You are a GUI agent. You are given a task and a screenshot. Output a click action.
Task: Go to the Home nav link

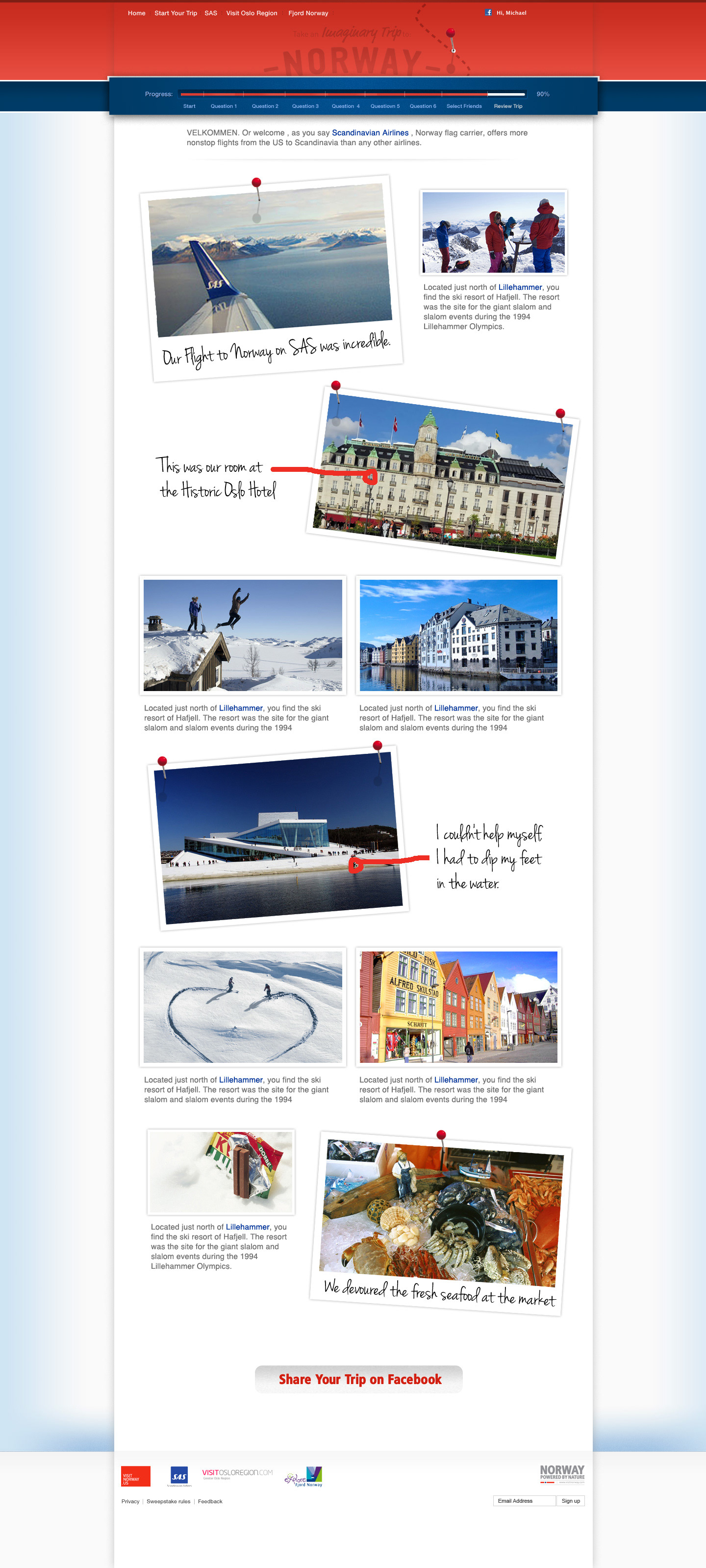(136, 13)
